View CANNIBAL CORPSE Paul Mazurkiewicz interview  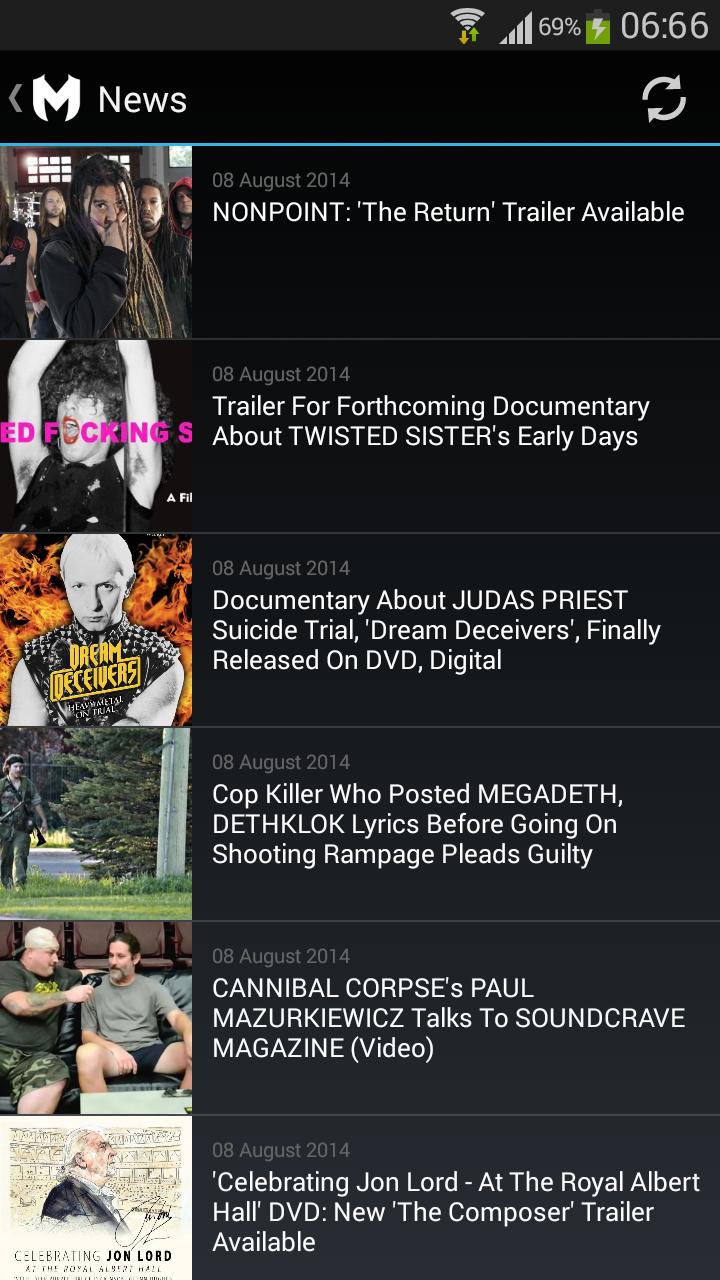pyautogui.click(x=448, y=1018)
